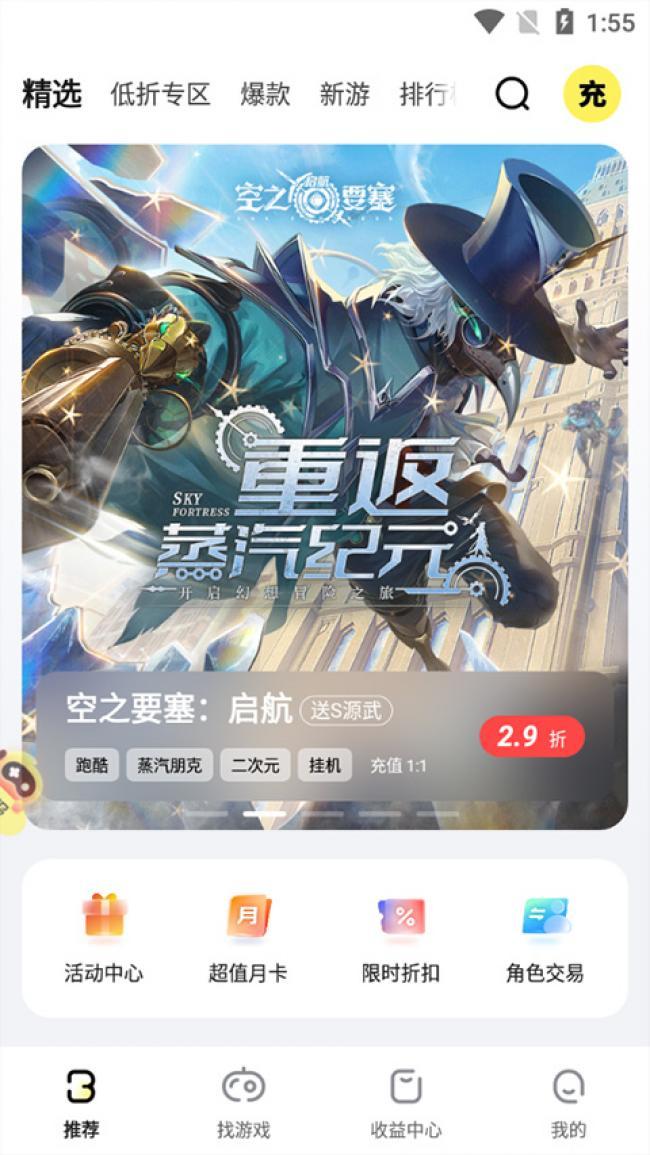This screenshot has height=1155, width=650.
Task: Switch to the 新游 tab
Action: click(x=345, y=95)
